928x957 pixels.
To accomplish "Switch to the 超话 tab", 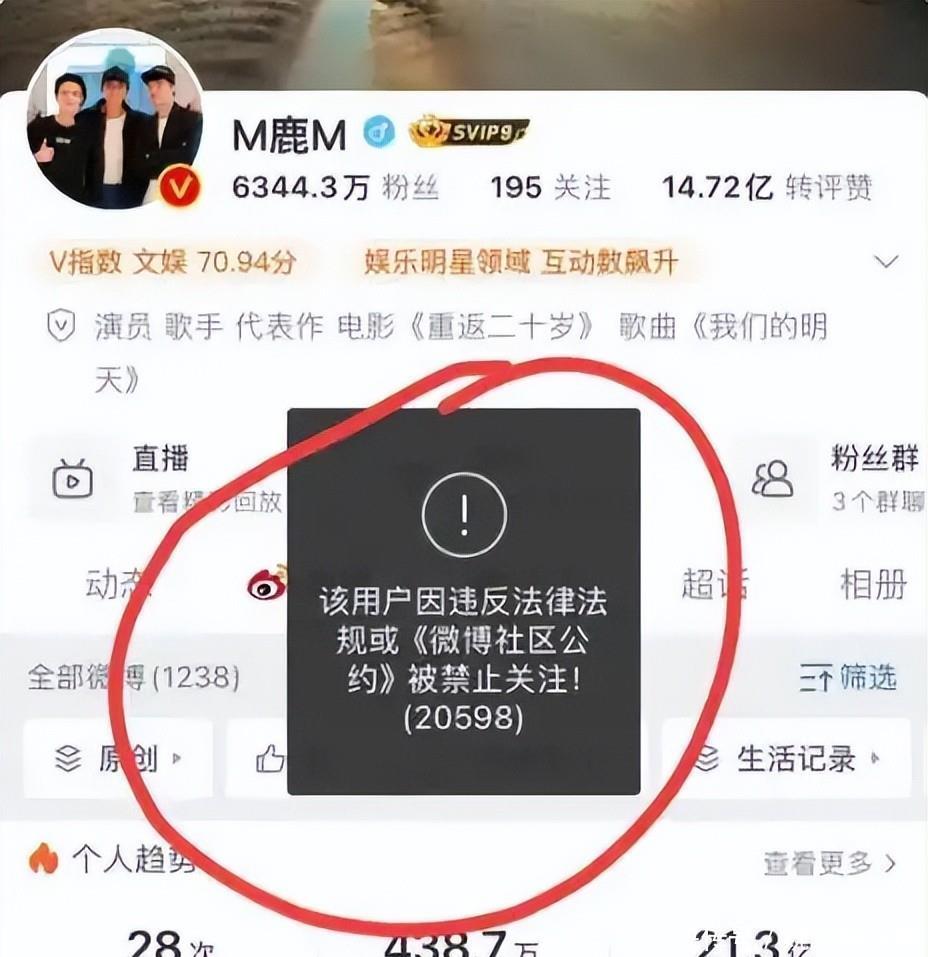I will (x=714, y=585).
